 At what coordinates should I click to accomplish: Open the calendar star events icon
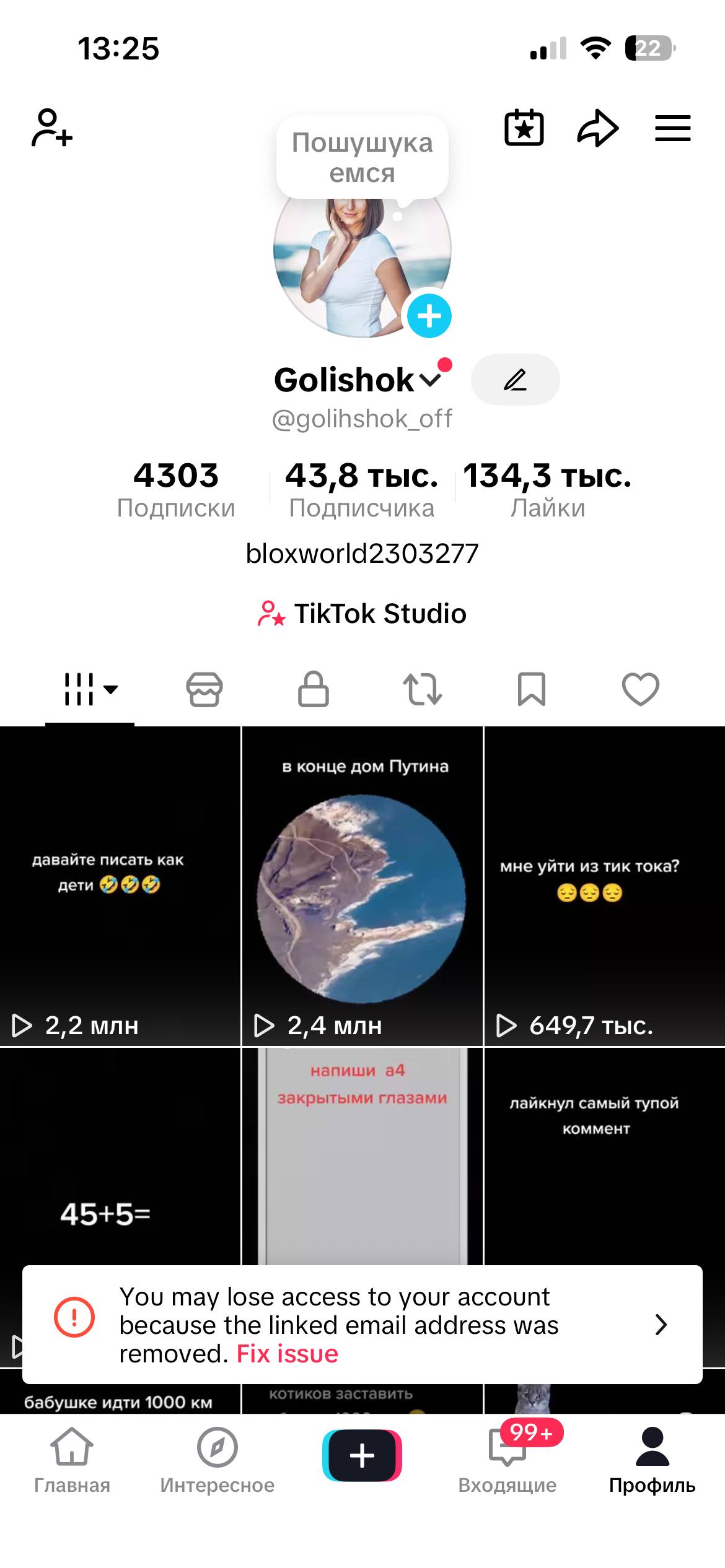point(524,128)
